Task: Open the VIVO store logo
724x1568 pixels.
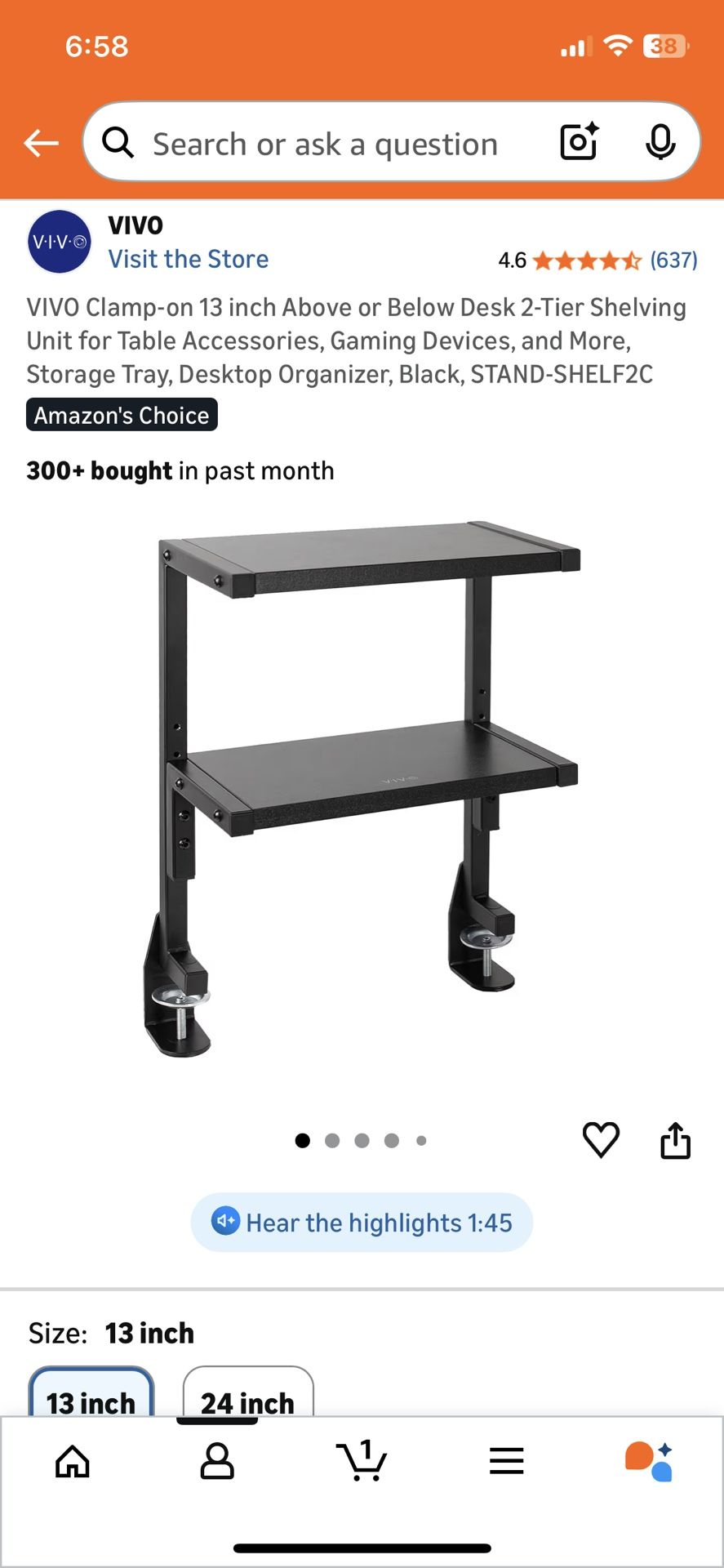Action: coord(58,241)
